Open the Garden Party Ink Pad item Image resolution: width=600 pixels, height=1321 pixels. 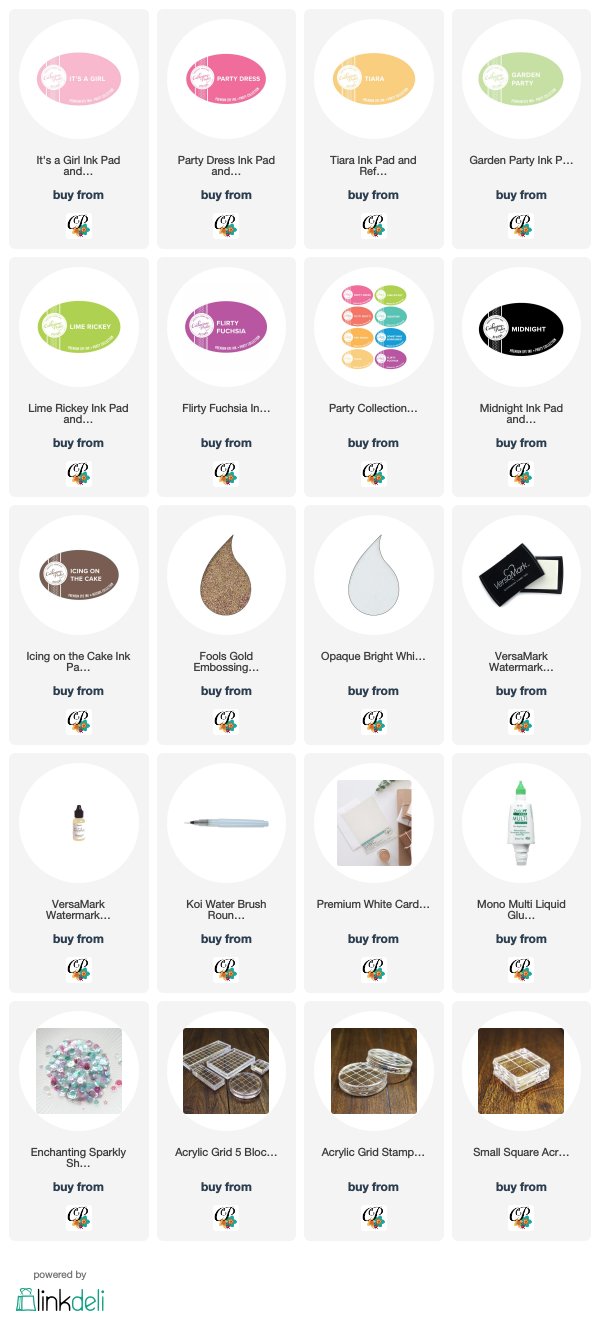(521, 129)
